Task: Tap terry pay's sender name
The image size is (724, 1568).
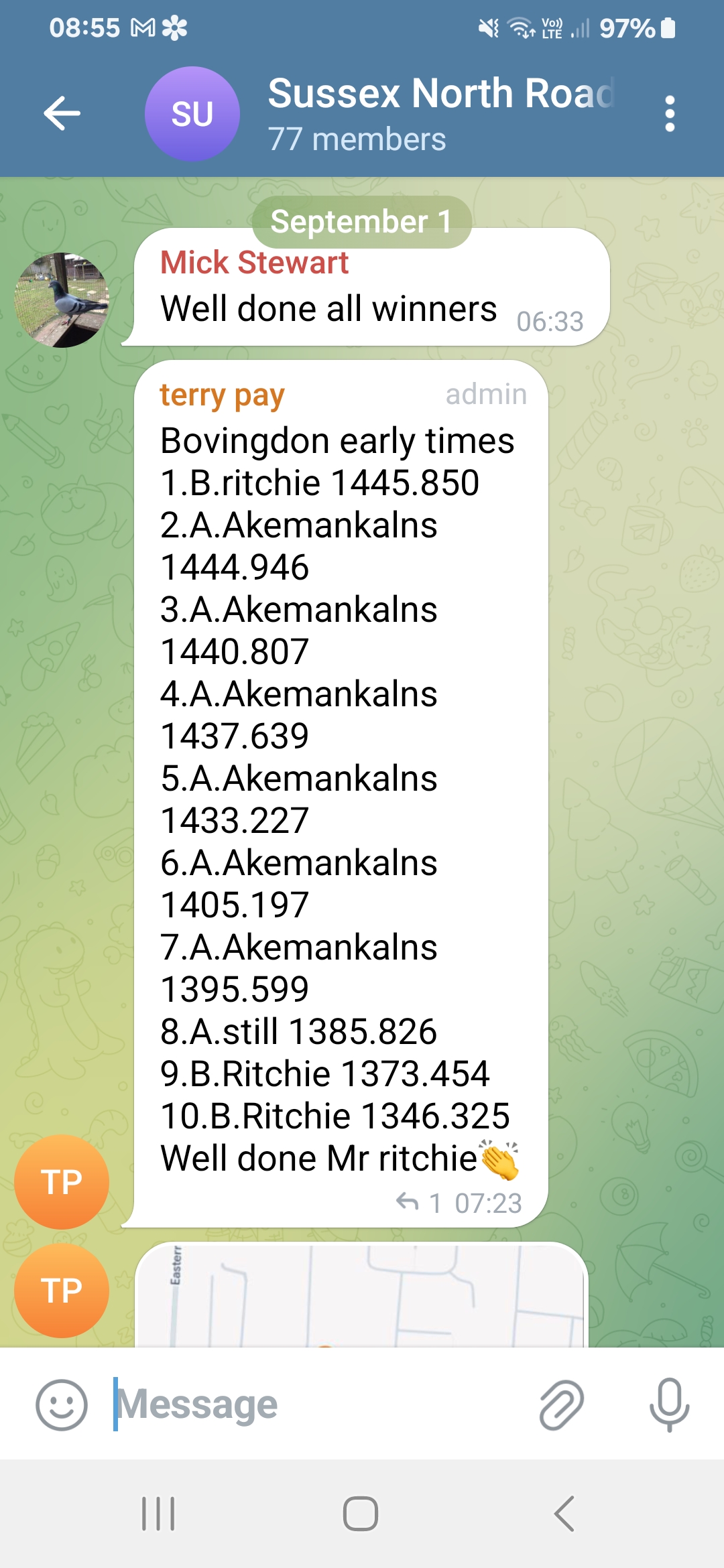Action: 222,395
